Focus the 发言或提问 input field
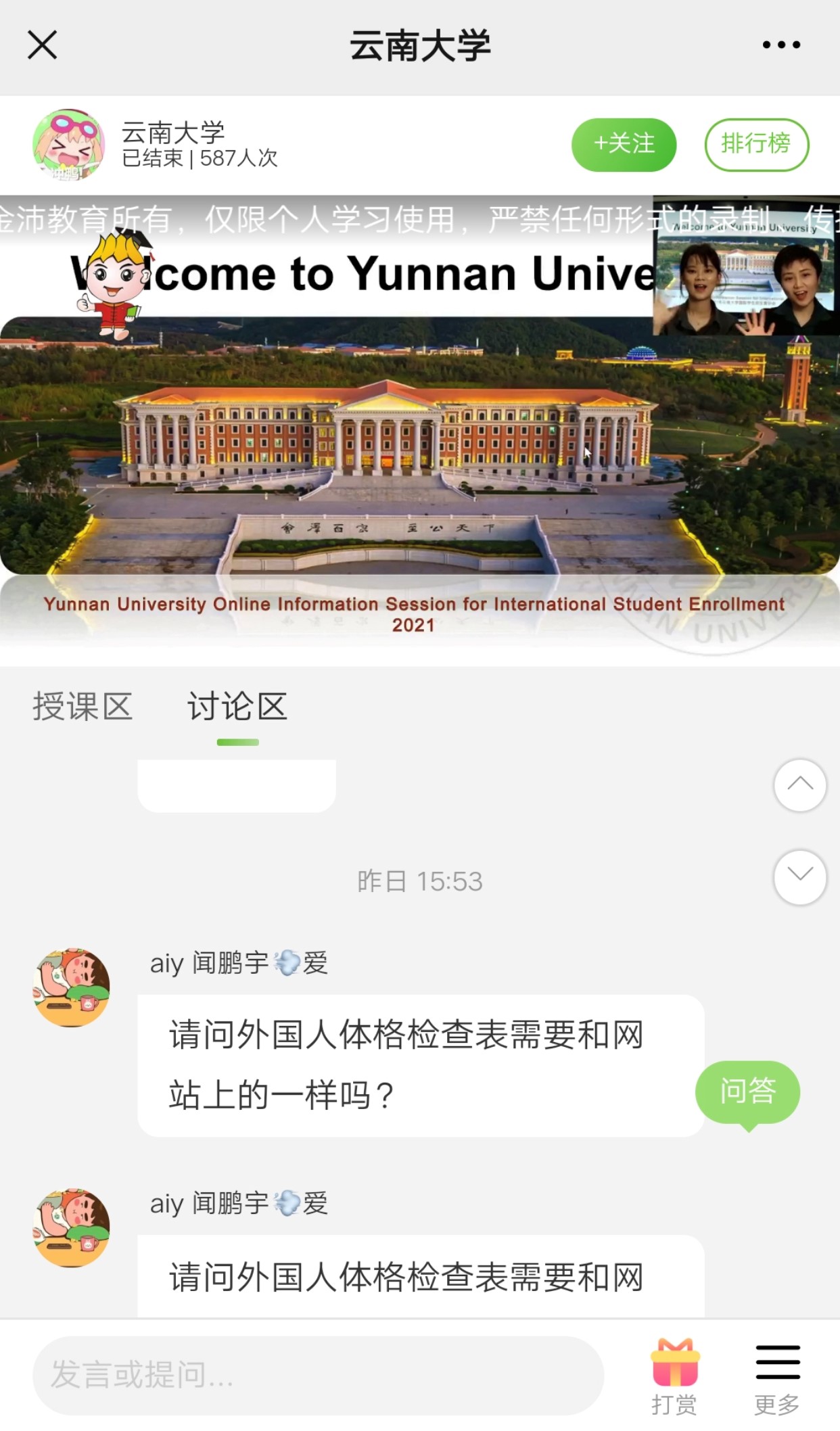The width and height of the screenshot is (840, 1431). coord(318,1375)
